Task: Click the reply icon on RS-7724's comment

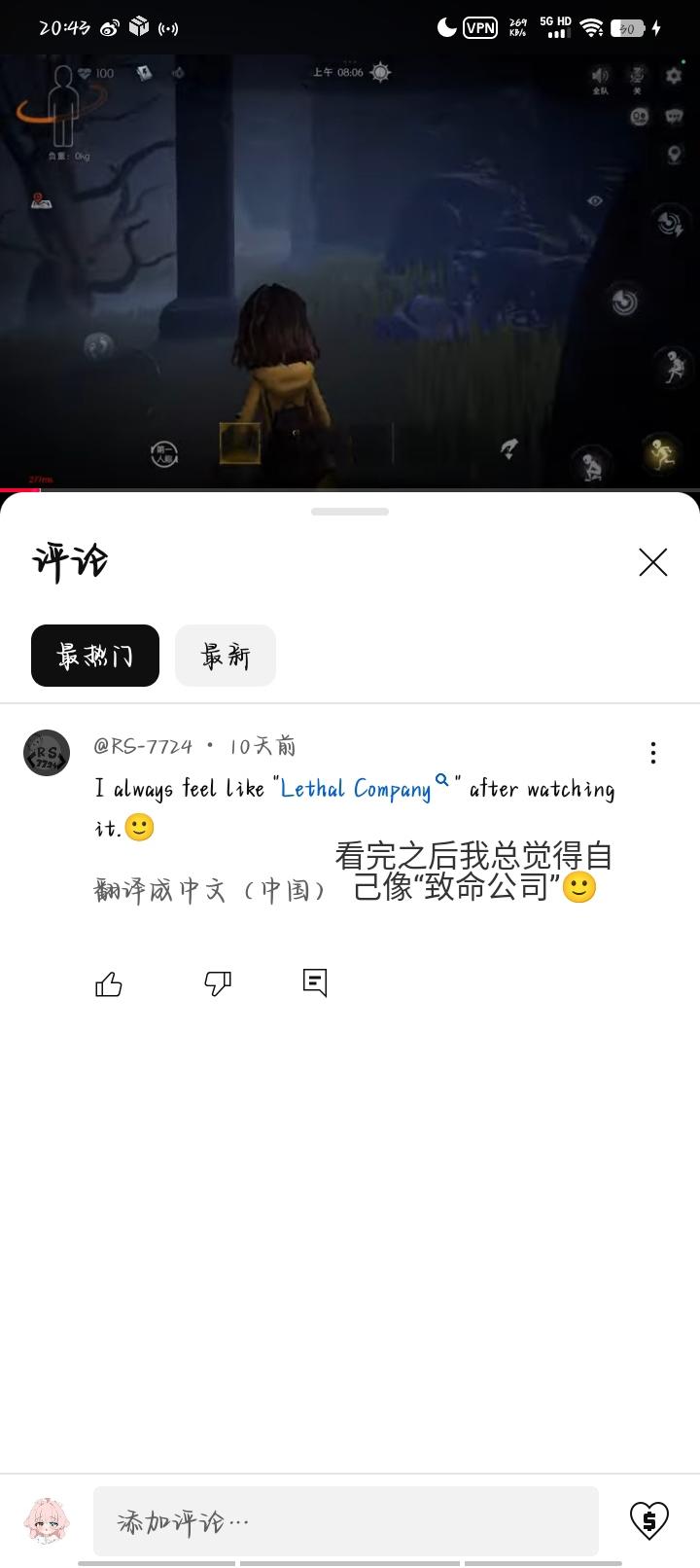Action: pyautogui.click(x=314, y=983)
